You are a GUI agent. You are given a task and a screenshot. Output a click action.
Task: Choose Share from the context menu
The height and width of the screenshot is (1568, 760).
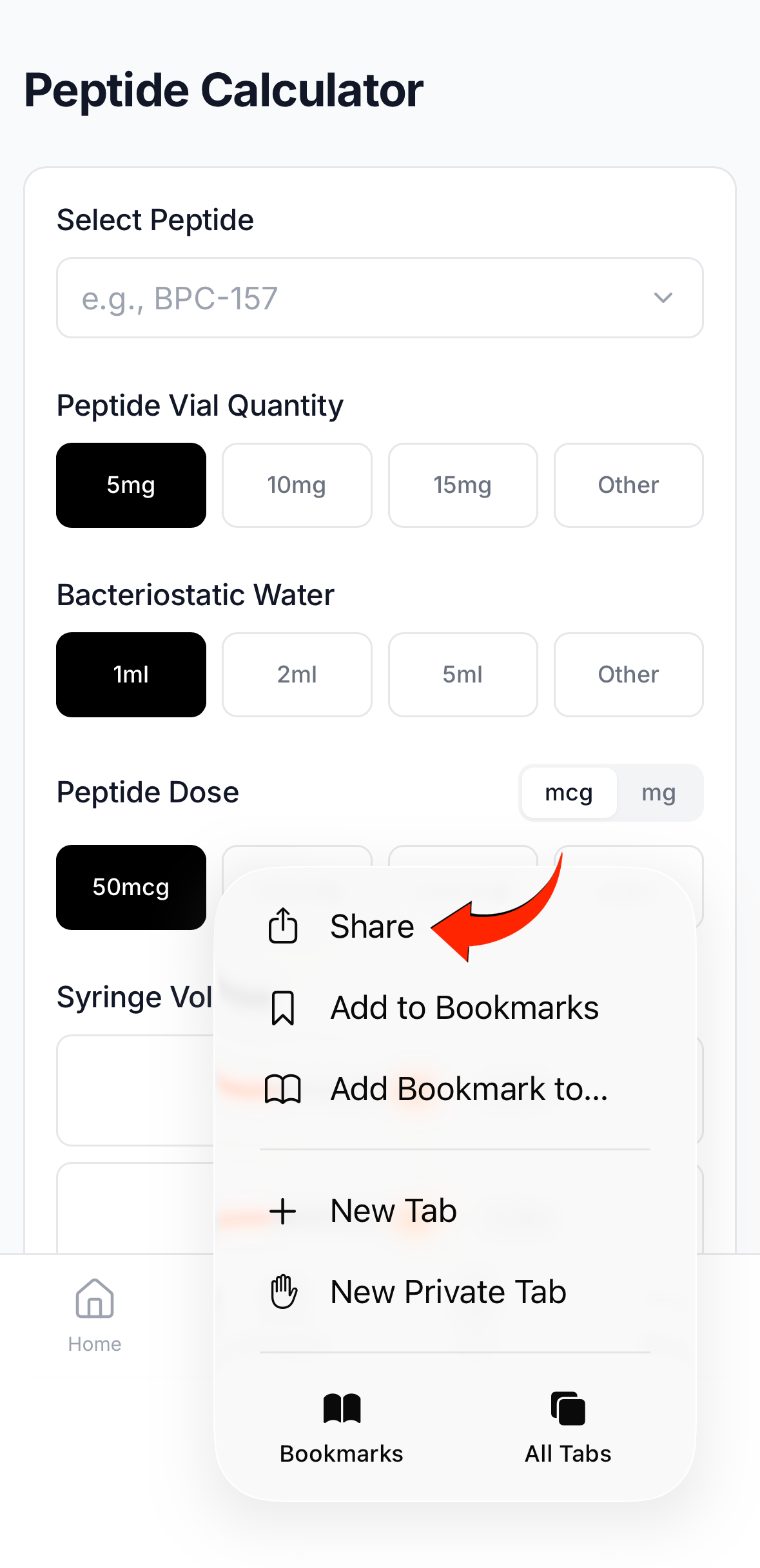point(371,926)
